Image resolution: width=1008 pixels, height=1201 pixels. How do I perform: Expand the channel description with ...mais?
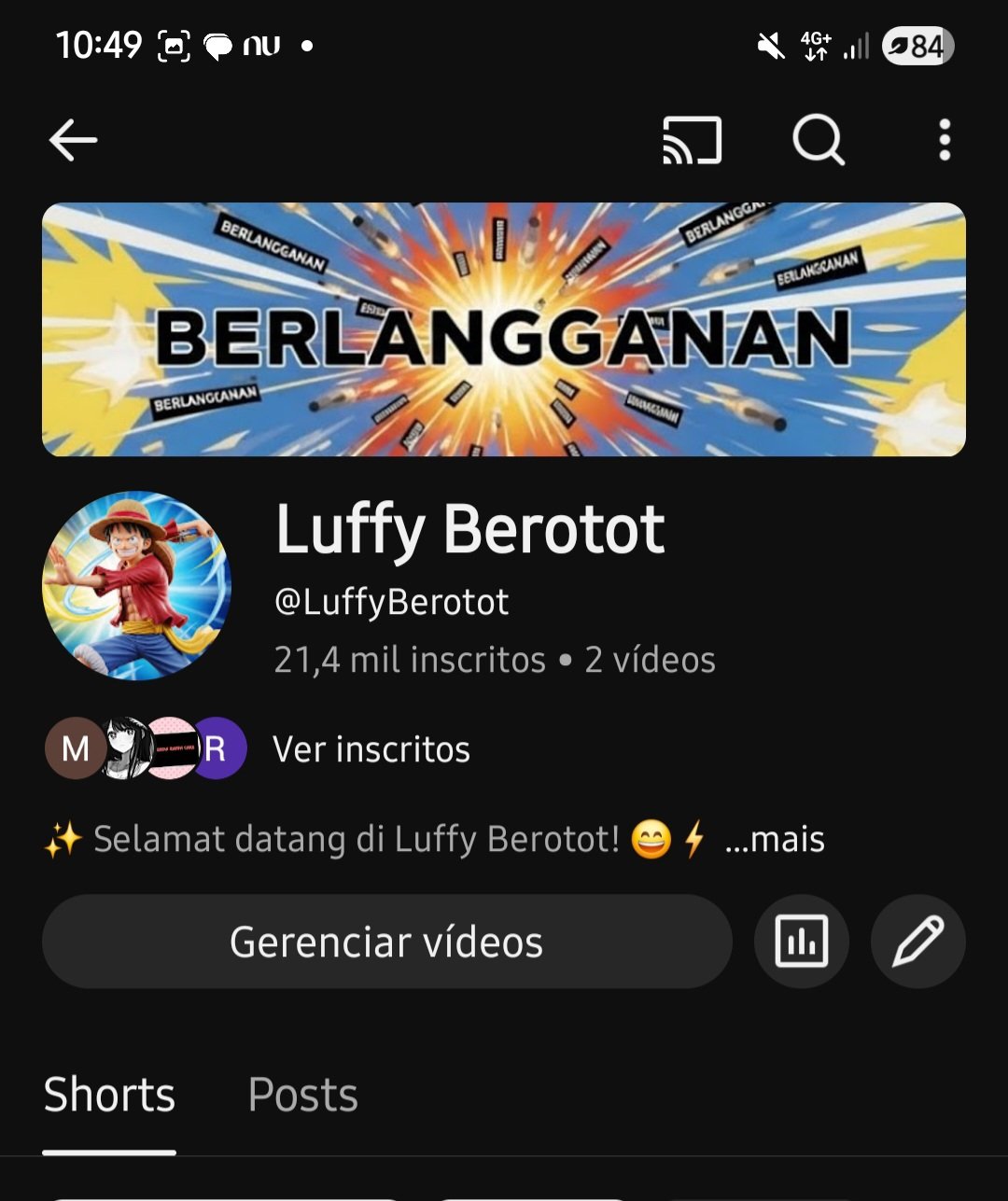(x=775, y=839)
